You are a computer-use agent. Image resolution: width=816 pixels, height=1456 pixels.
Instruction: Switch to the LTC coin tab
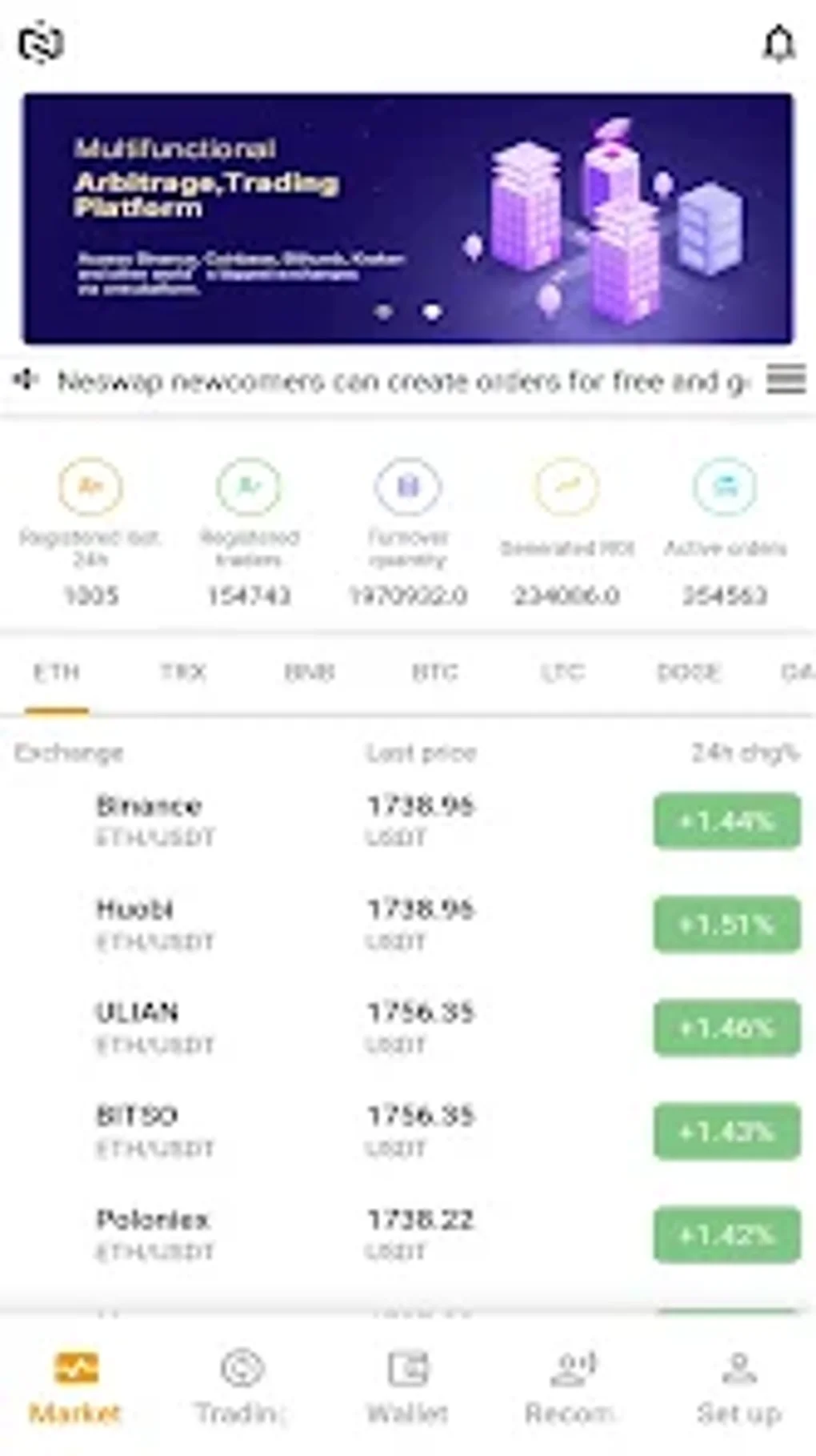(x=562, y=672)
